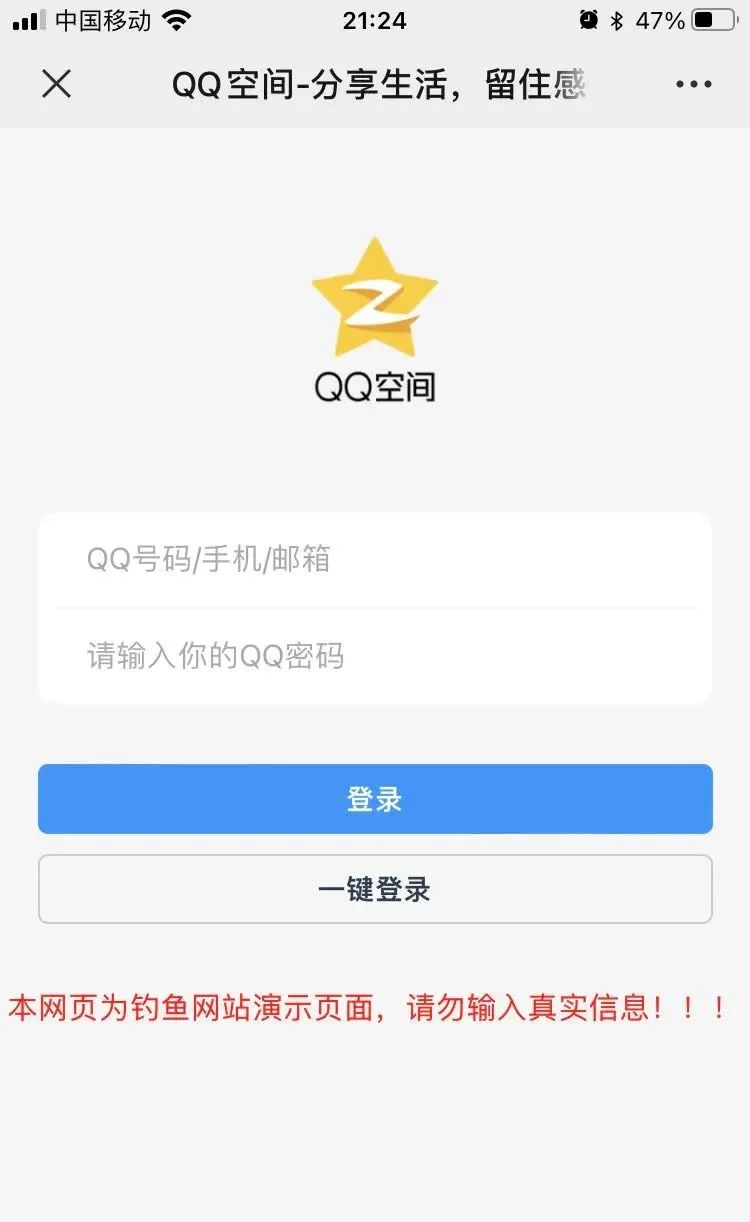Close the QQ空间 web page
The width and height of the screenshot is (750, 1222).
(57, 84)
